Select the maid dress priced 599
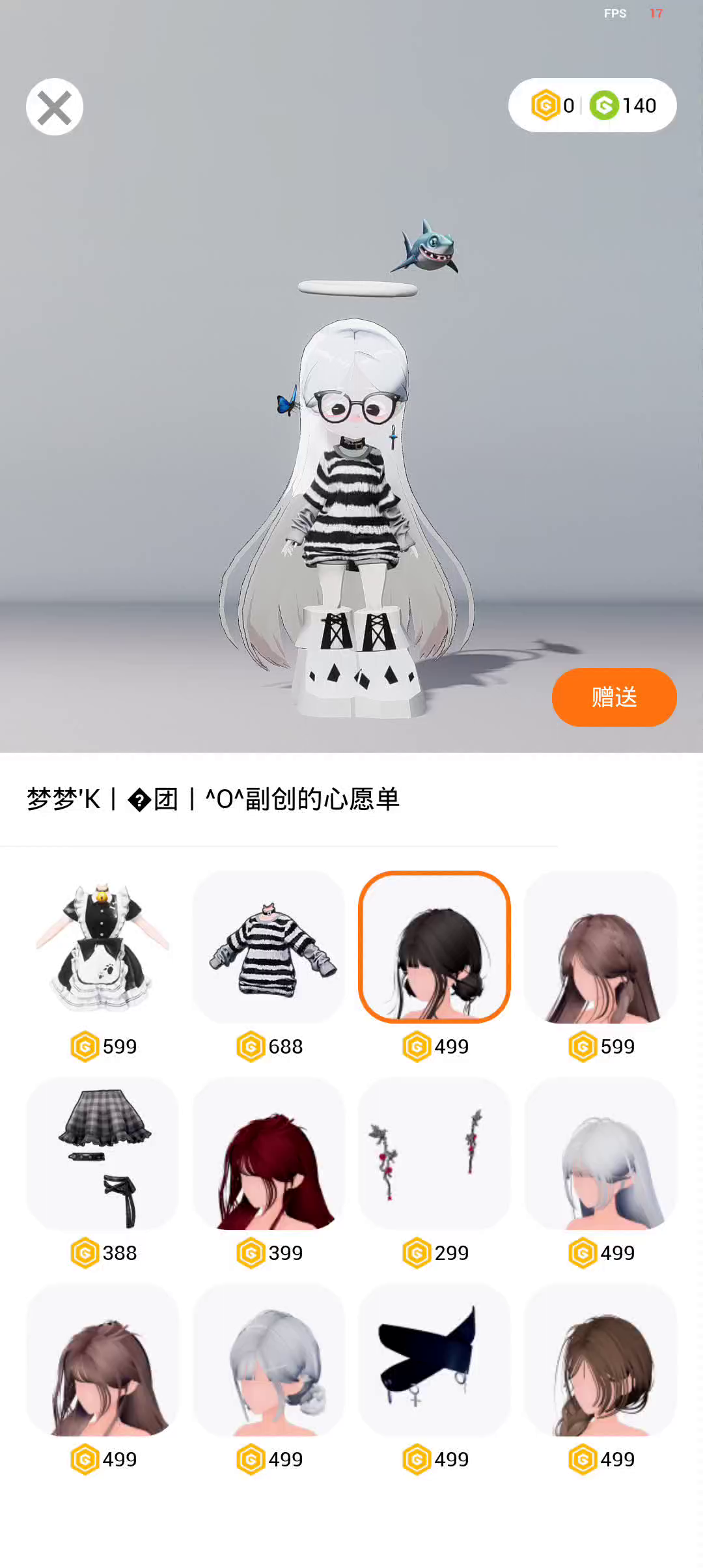The width and height of the screenshot is (703, 1568). (103, 947)
